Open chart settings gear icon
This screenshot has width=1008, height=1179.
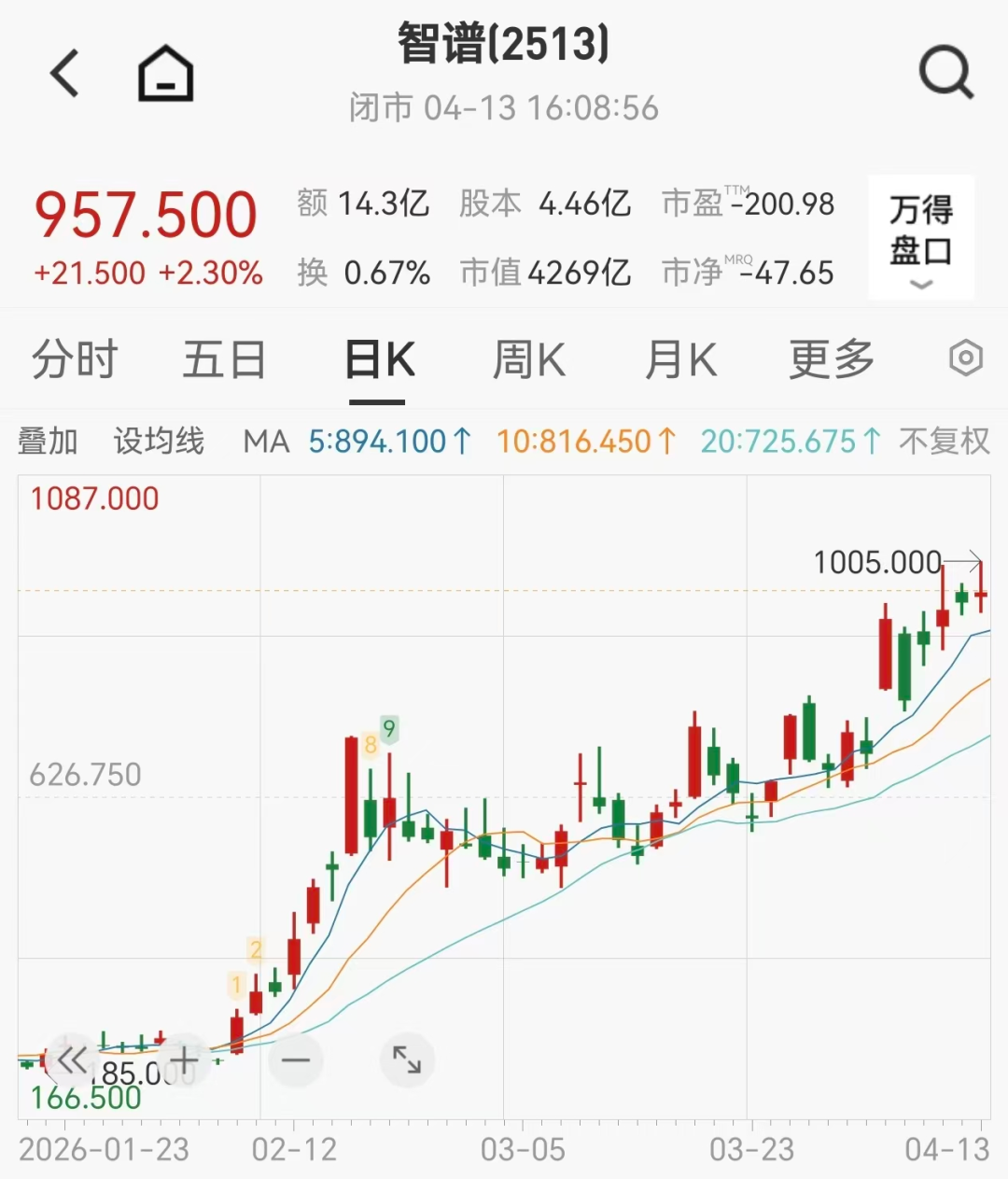click(x=966, y=358)
